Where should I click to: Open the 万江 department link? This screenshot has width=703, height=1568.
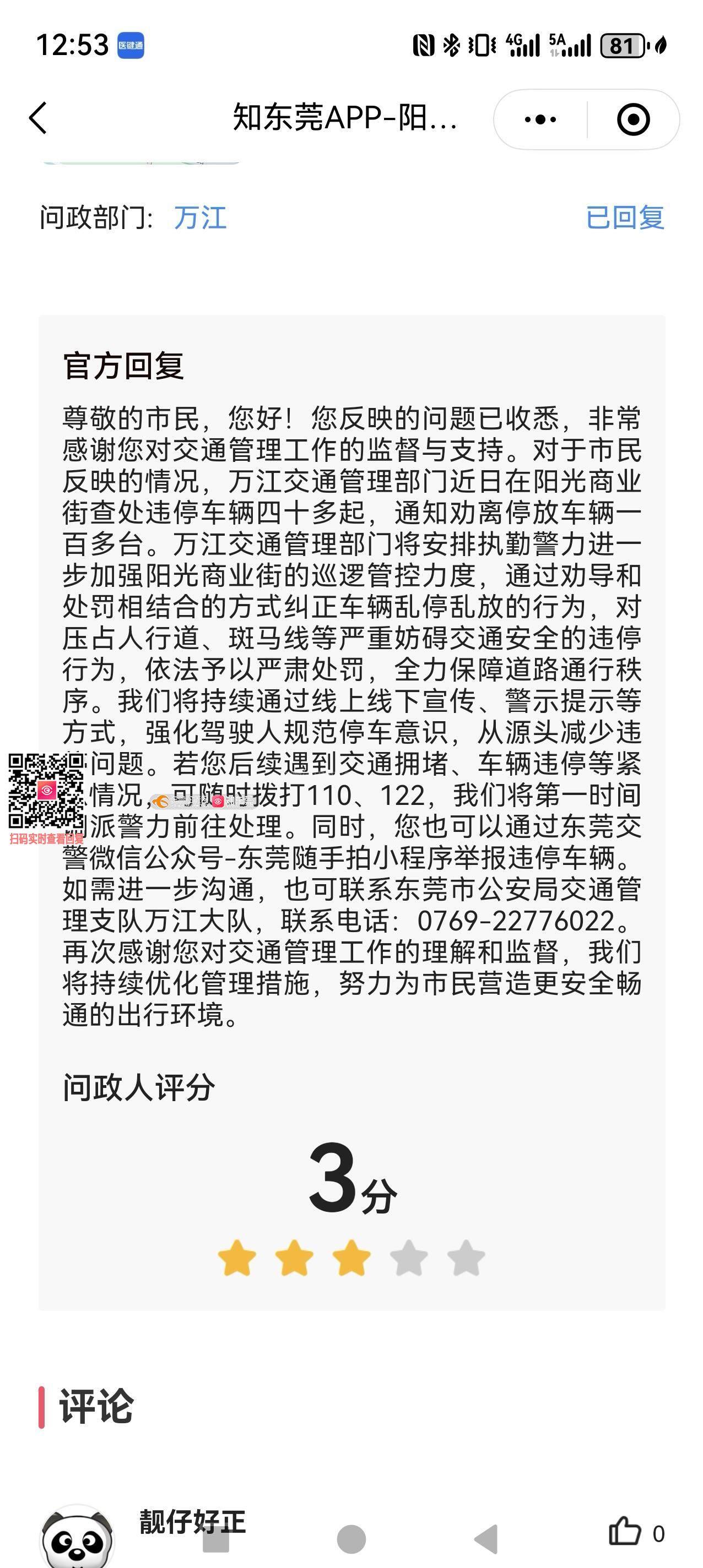coord(200,218)
